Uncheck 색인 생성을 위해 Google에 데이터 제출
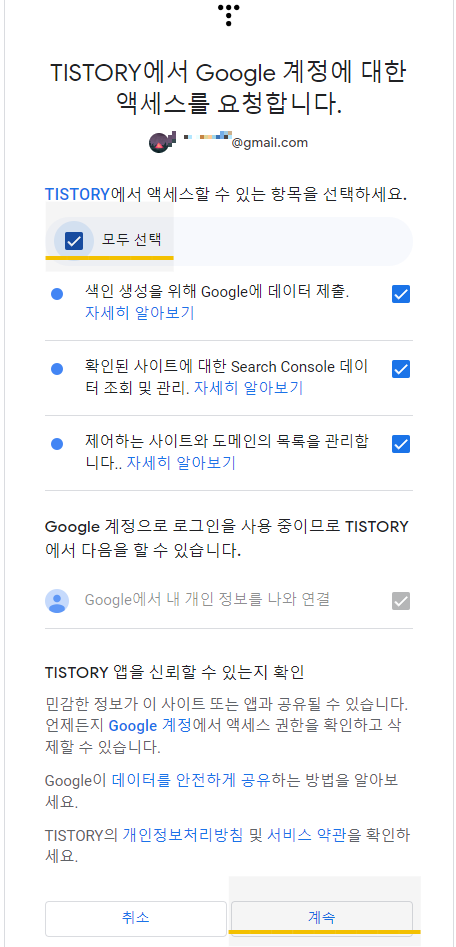Screen dimensions: 456x947 (401, 294)
